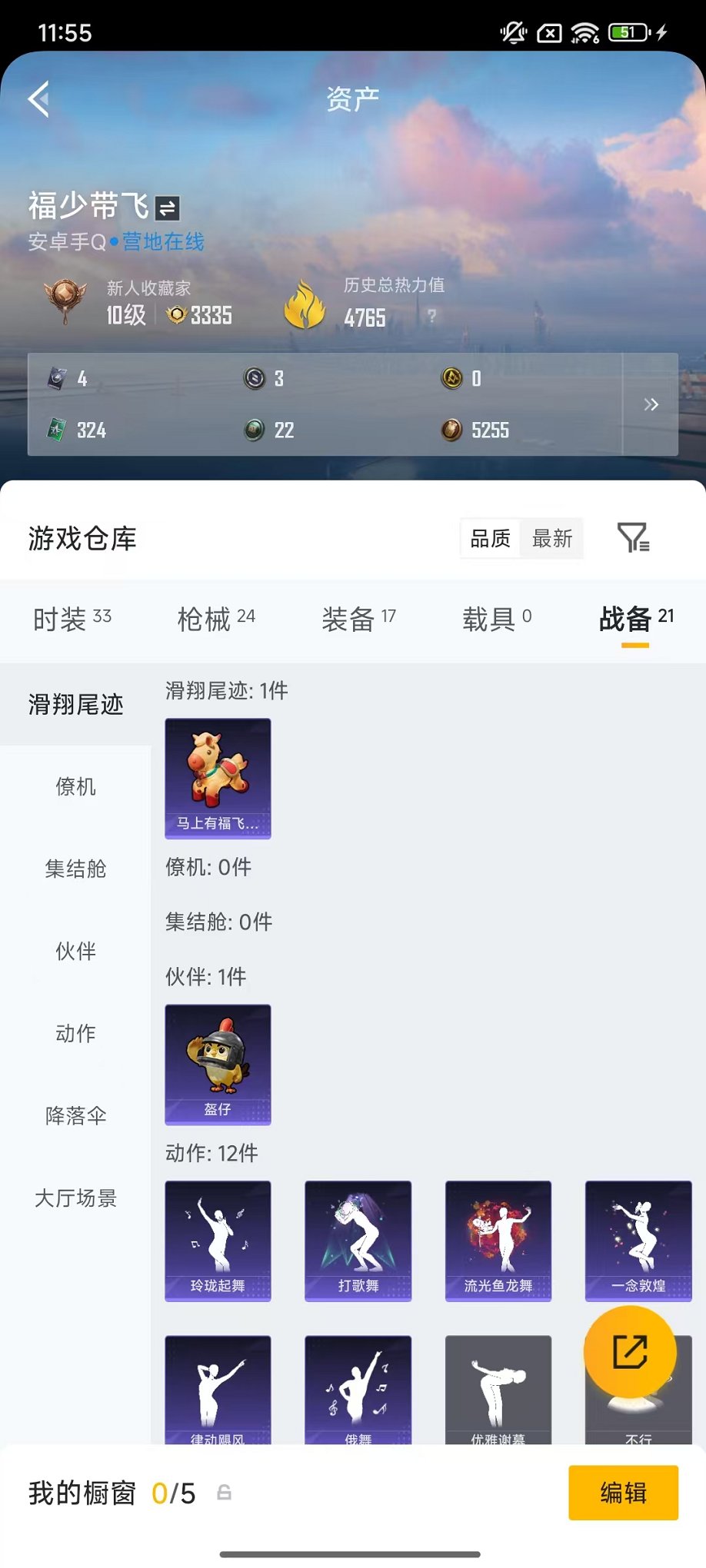The height and width of the screenshot is (1568, 706).
Task: Toggle the lock icon beside 我的橱窗
Action: [224, 1493]
